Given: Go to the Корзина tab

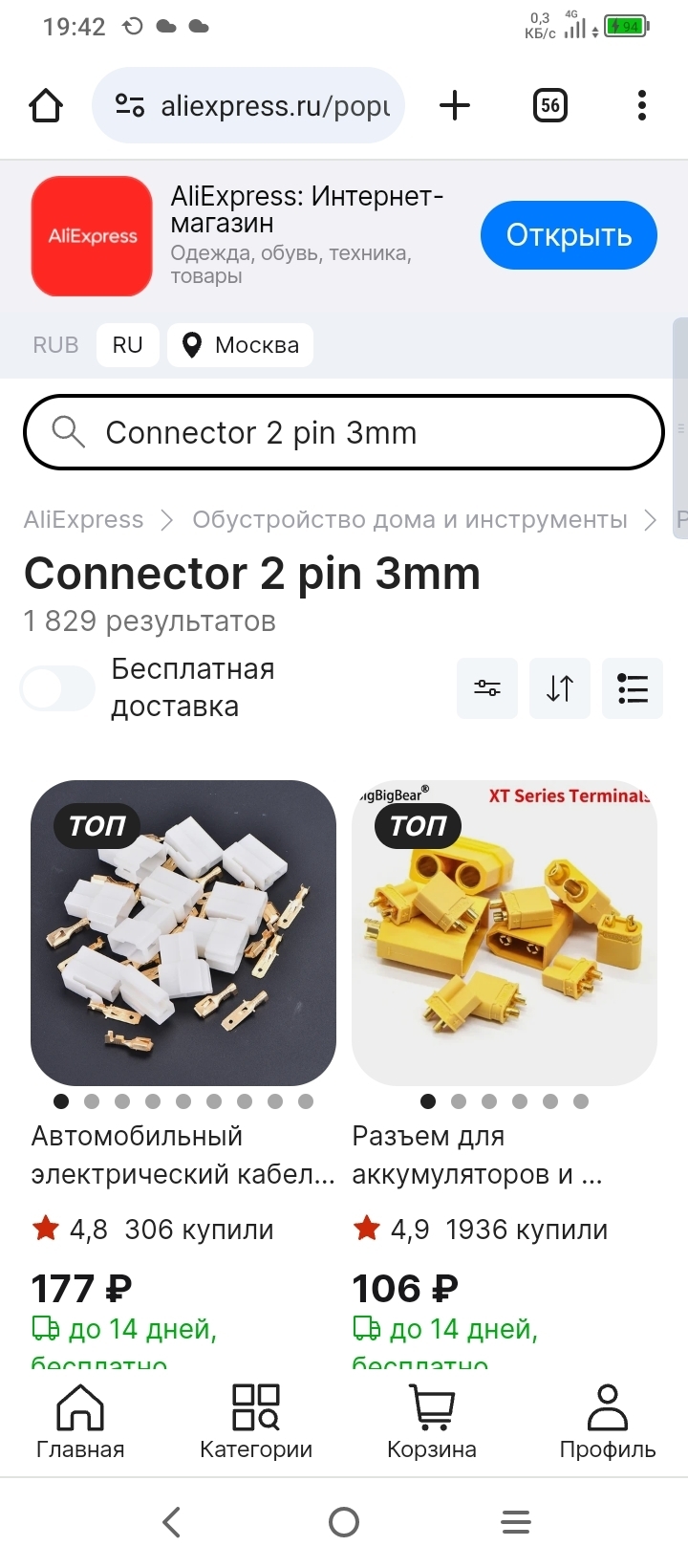Looking at the screenshot, I should (x=432, y=1422).
